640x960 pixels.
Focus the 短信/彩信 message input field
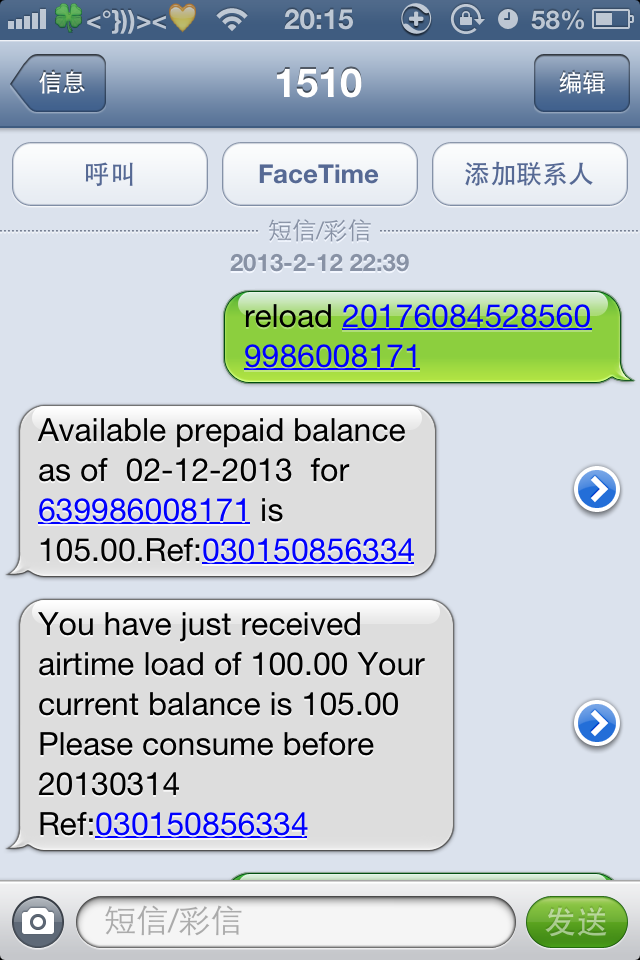295,921
